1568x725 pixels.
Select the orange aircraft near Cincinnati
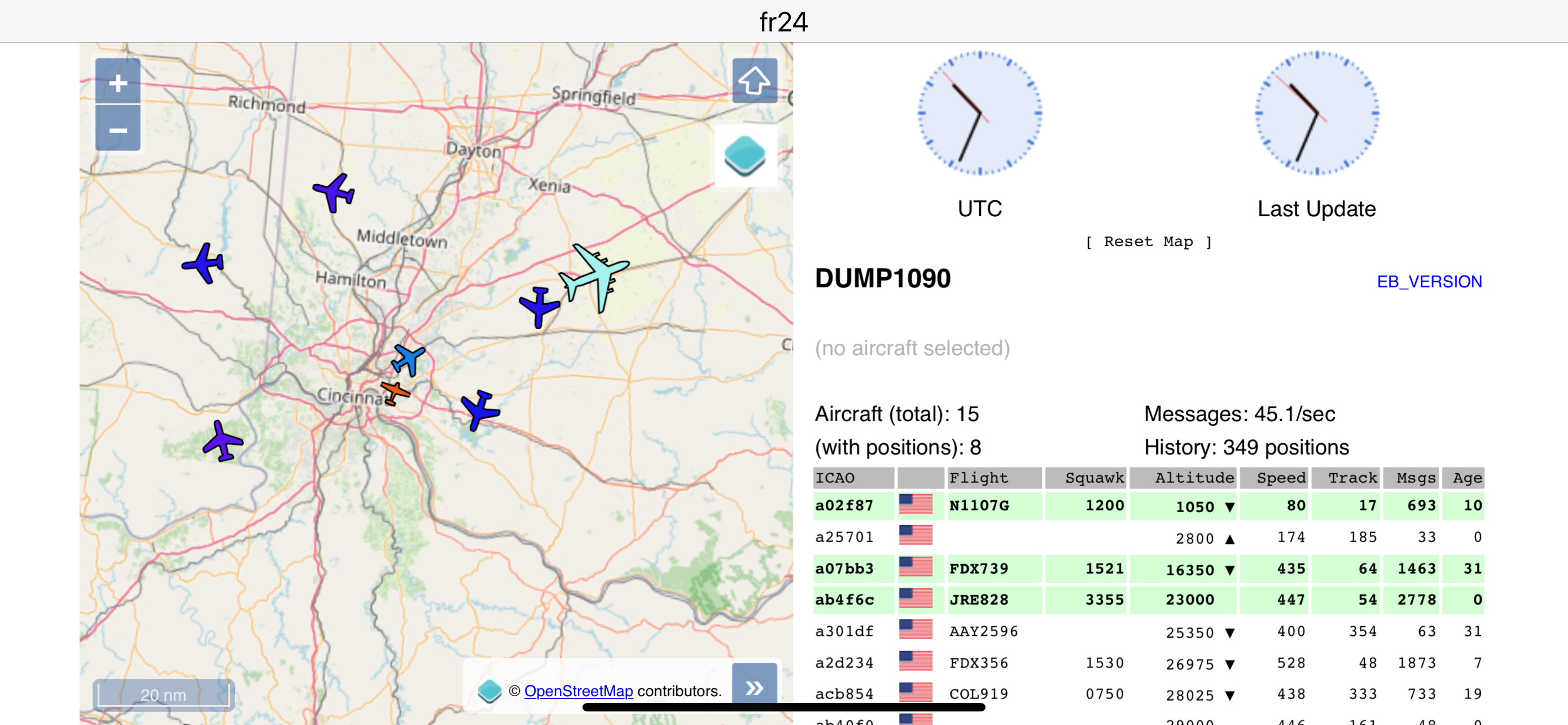pyautogui.click(x=395, y=391)
